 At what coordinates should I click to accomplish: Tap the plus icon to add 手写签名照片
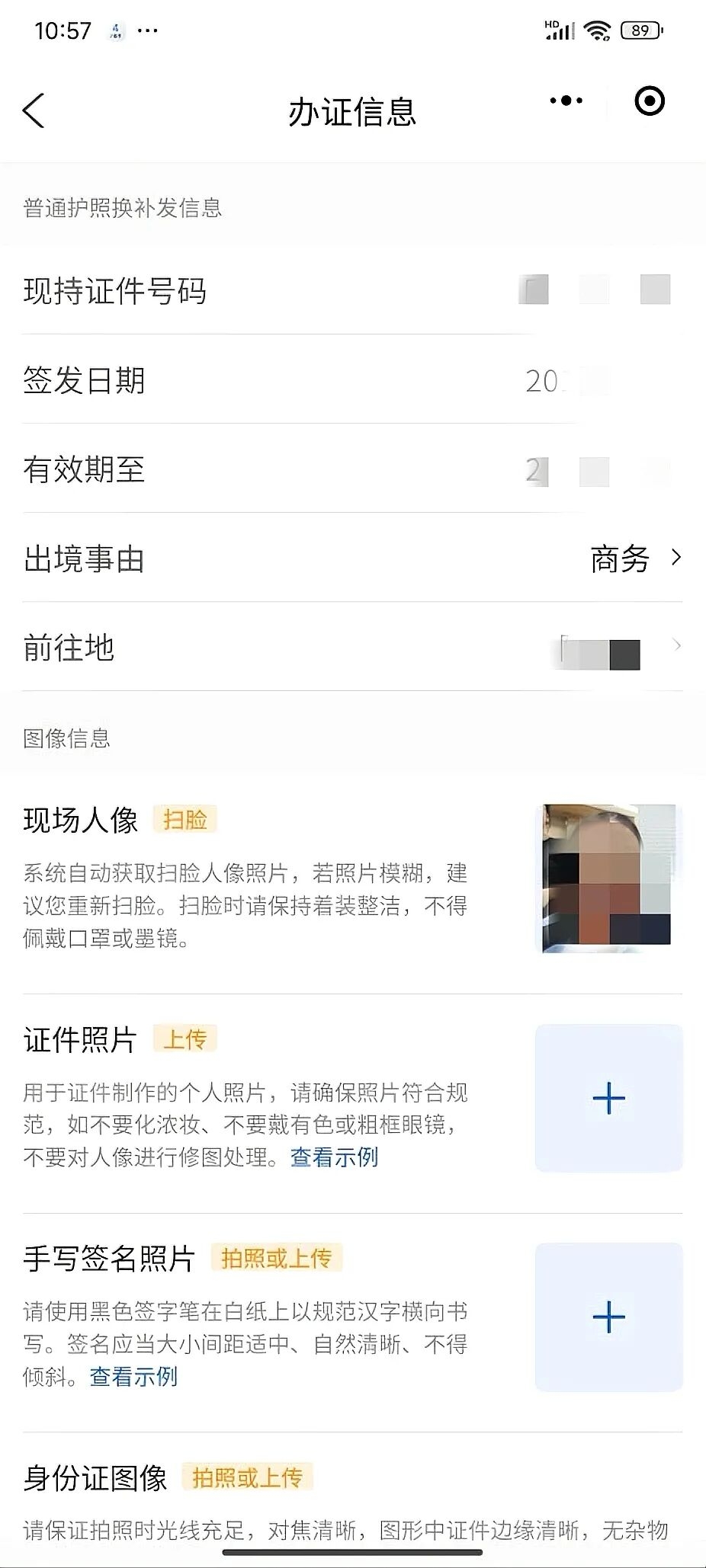[608, 1317]
